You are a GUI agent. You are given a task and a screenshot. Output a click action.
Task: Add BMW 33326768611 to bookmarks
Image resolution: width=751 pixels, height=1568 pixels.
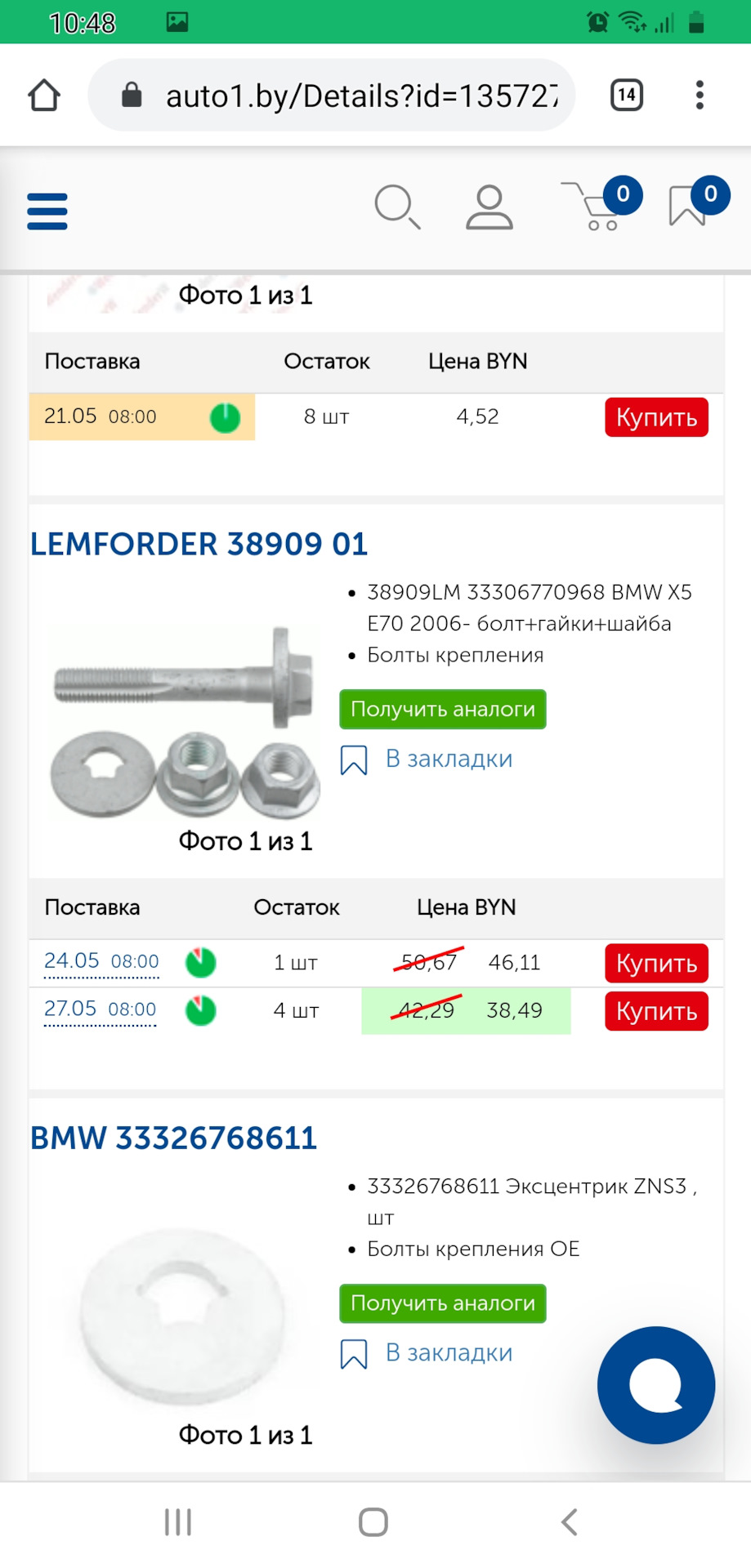coord(427,1352)
